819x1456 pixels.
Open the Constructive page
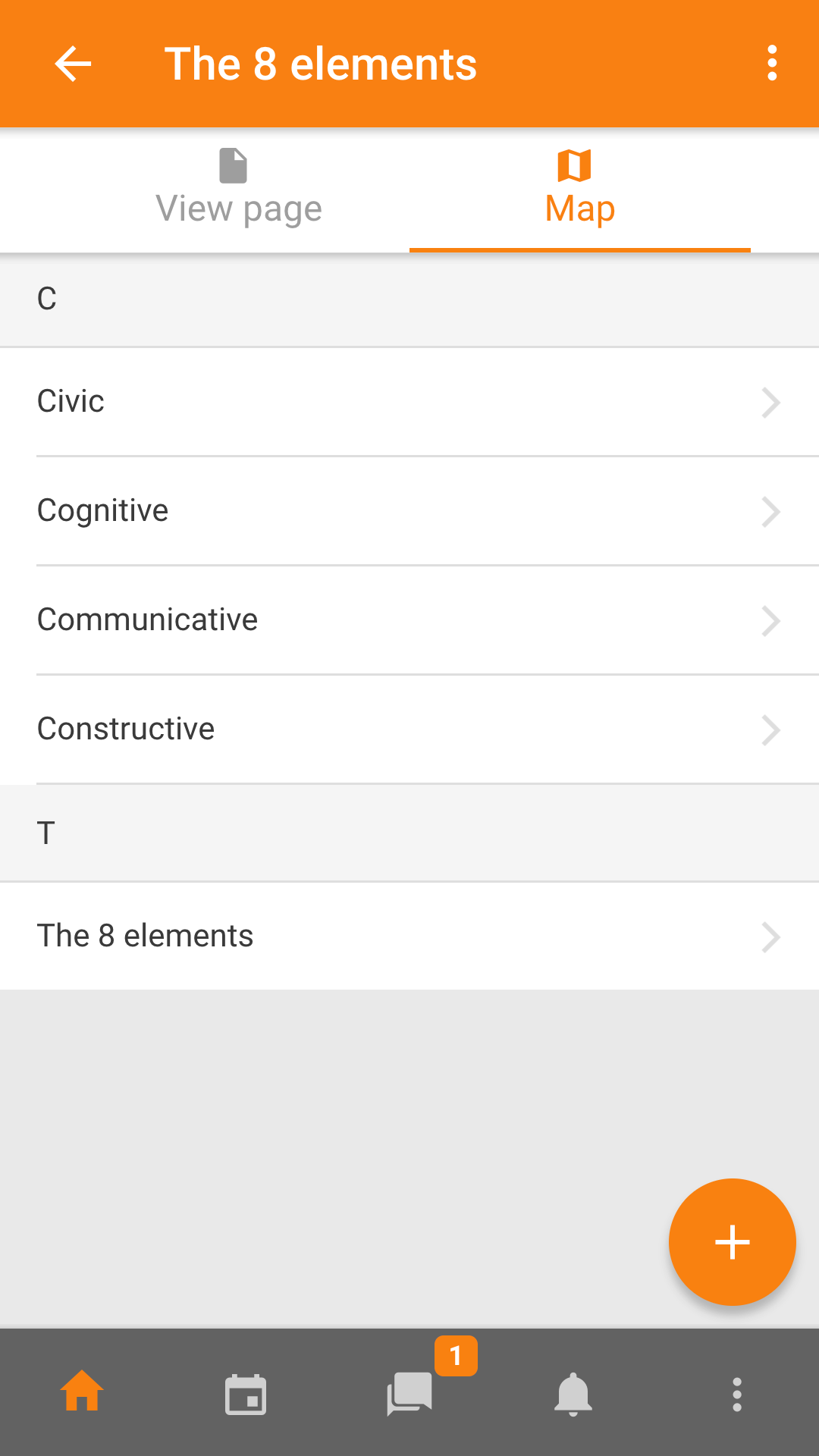tap(409, 730)
